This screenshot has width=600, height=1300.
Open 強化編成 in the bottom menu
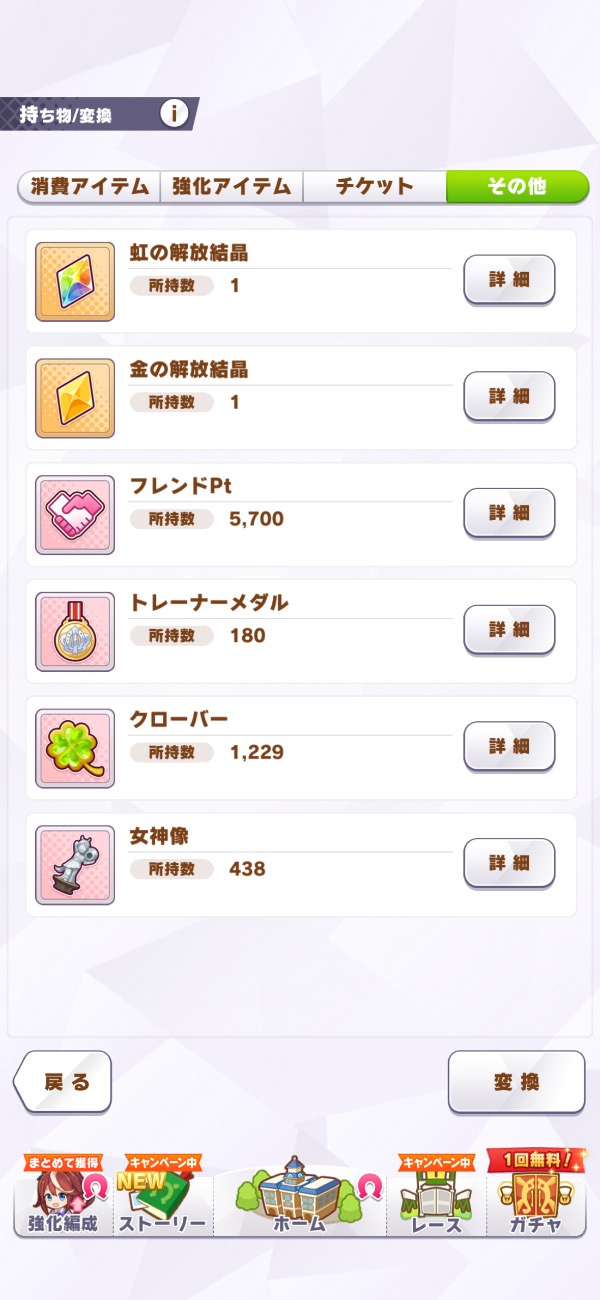[62, 1200]
